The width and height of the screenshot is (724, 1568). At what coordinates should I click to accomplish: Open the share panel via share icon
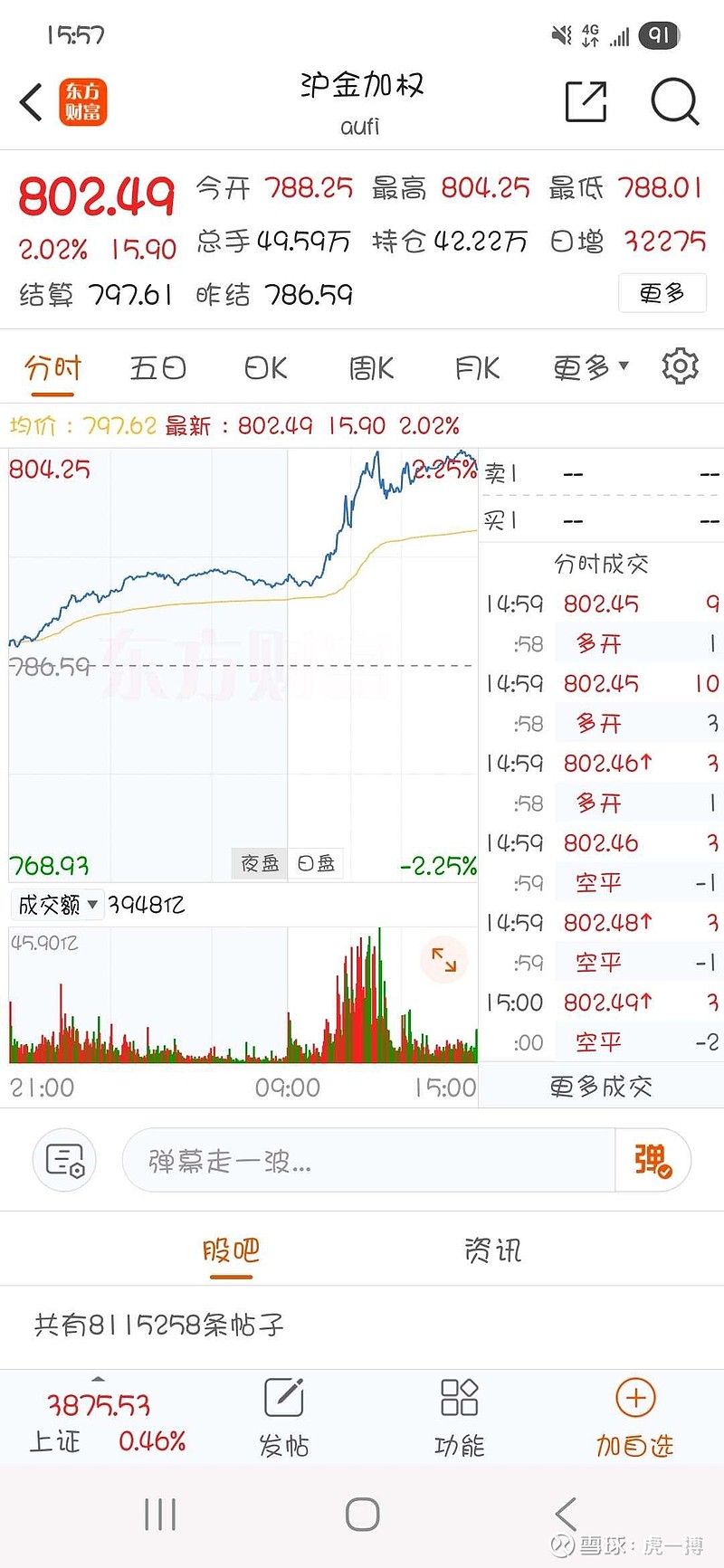coord(585,101)
